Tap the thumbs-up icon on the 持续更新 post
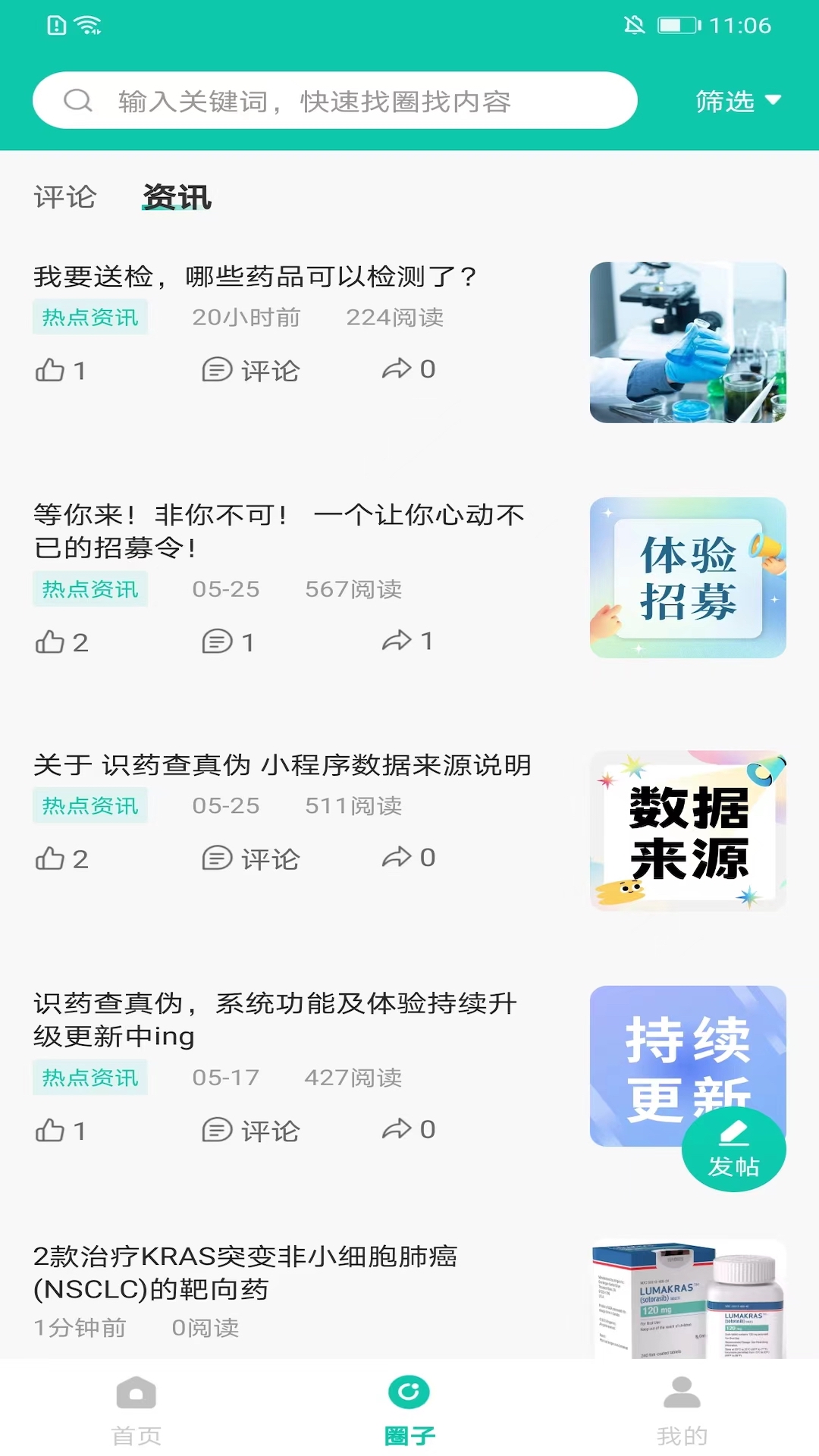Screen dimensions: 819x1456 tap(50, 1129)
